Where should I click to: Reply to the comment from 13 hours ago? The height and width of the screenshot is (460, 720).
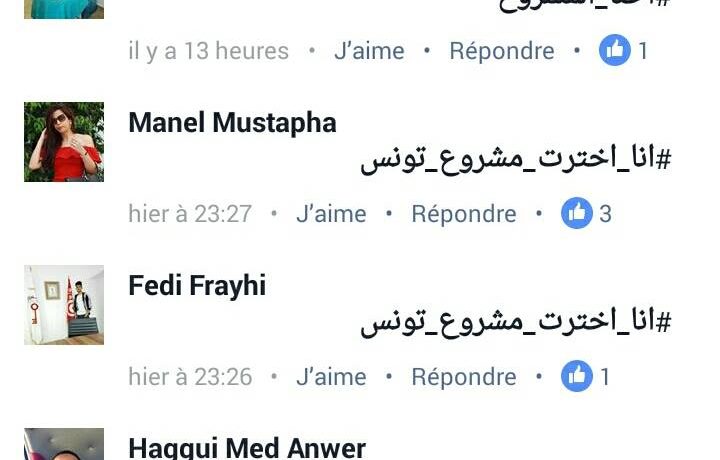[501, 50]
